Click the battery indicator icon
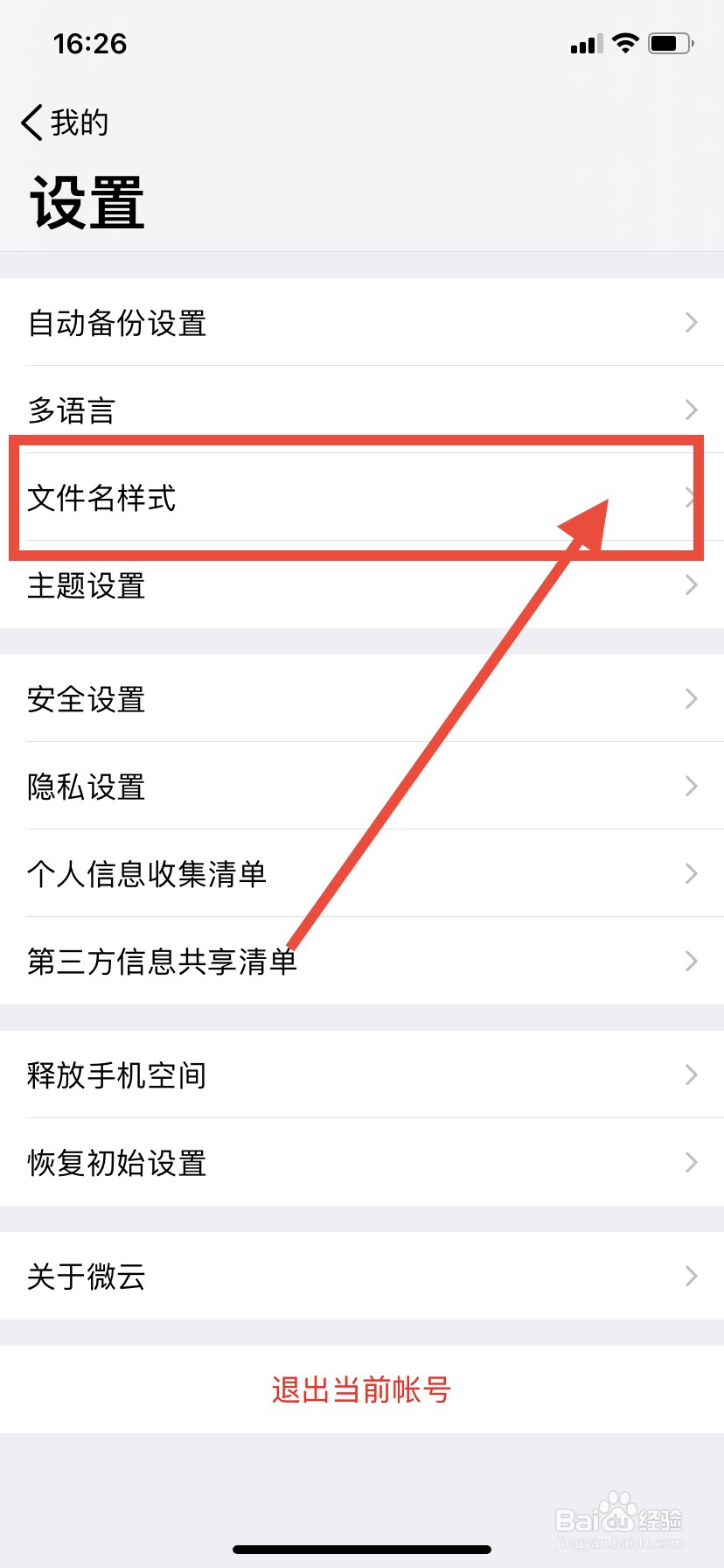Viewport: 724px width, 1568px height. click(x=672, y=42)
